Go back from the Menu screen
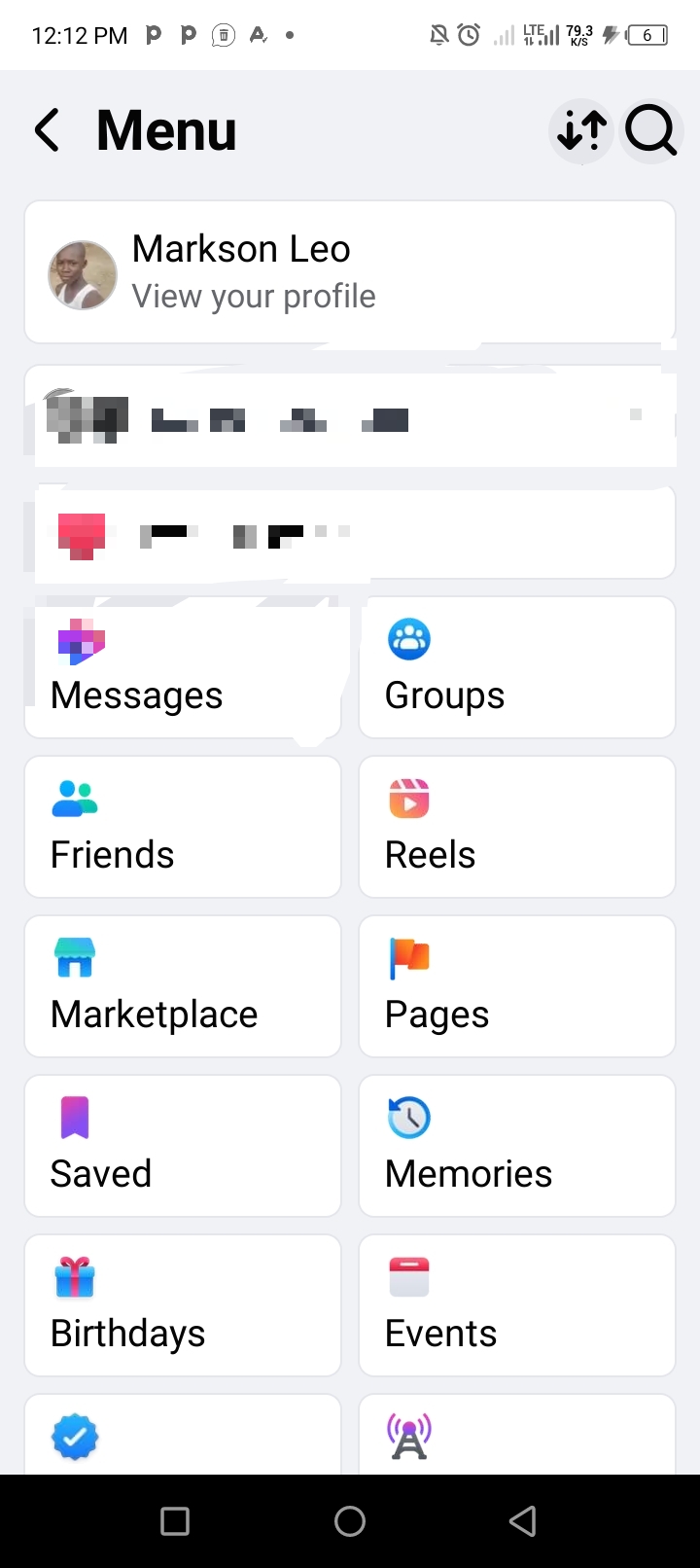Screen dimensions: 700x1568 tap(47, 130)
